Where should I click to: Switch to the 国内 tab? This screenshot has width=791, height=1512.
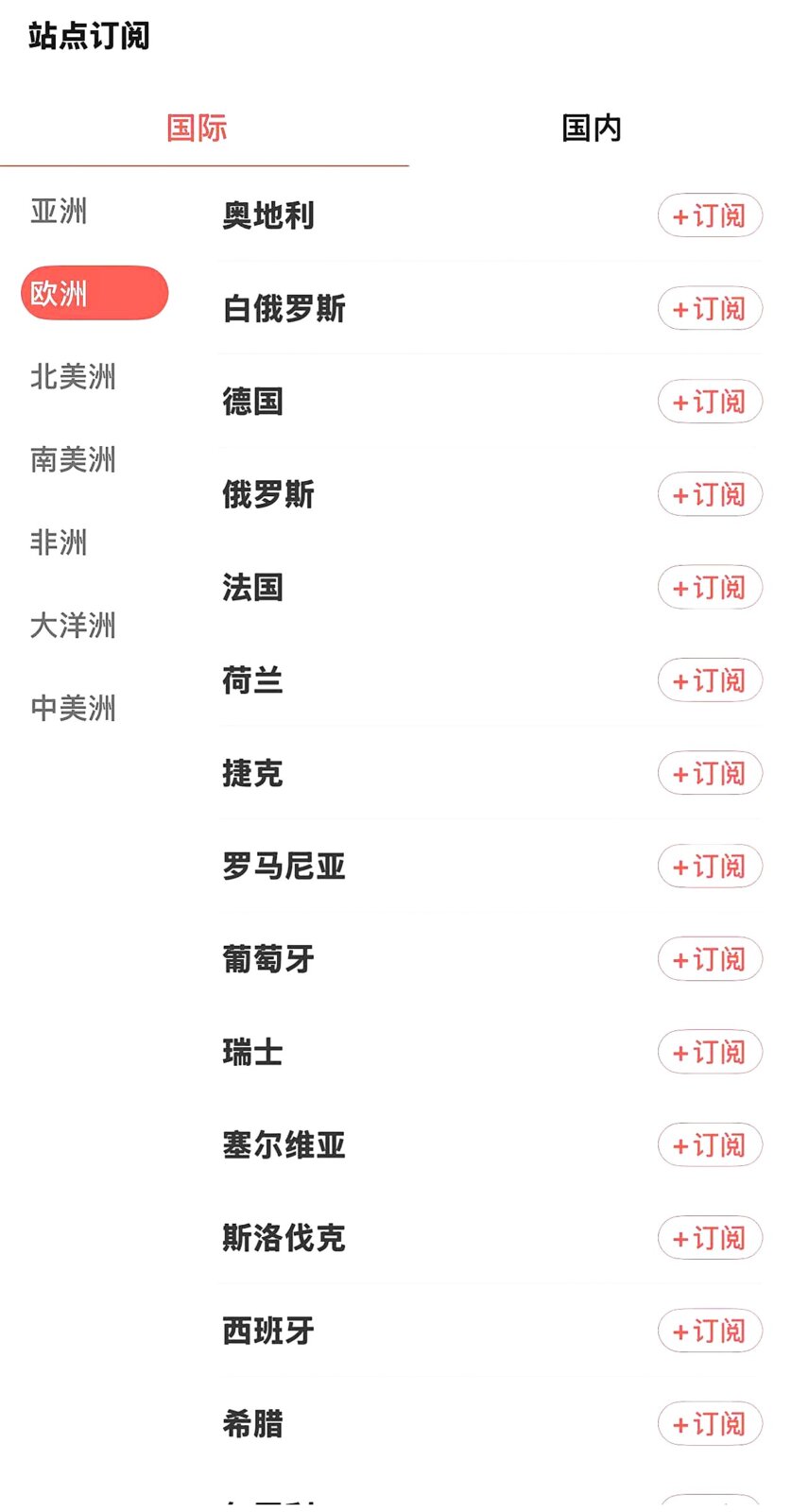point(591,128)
